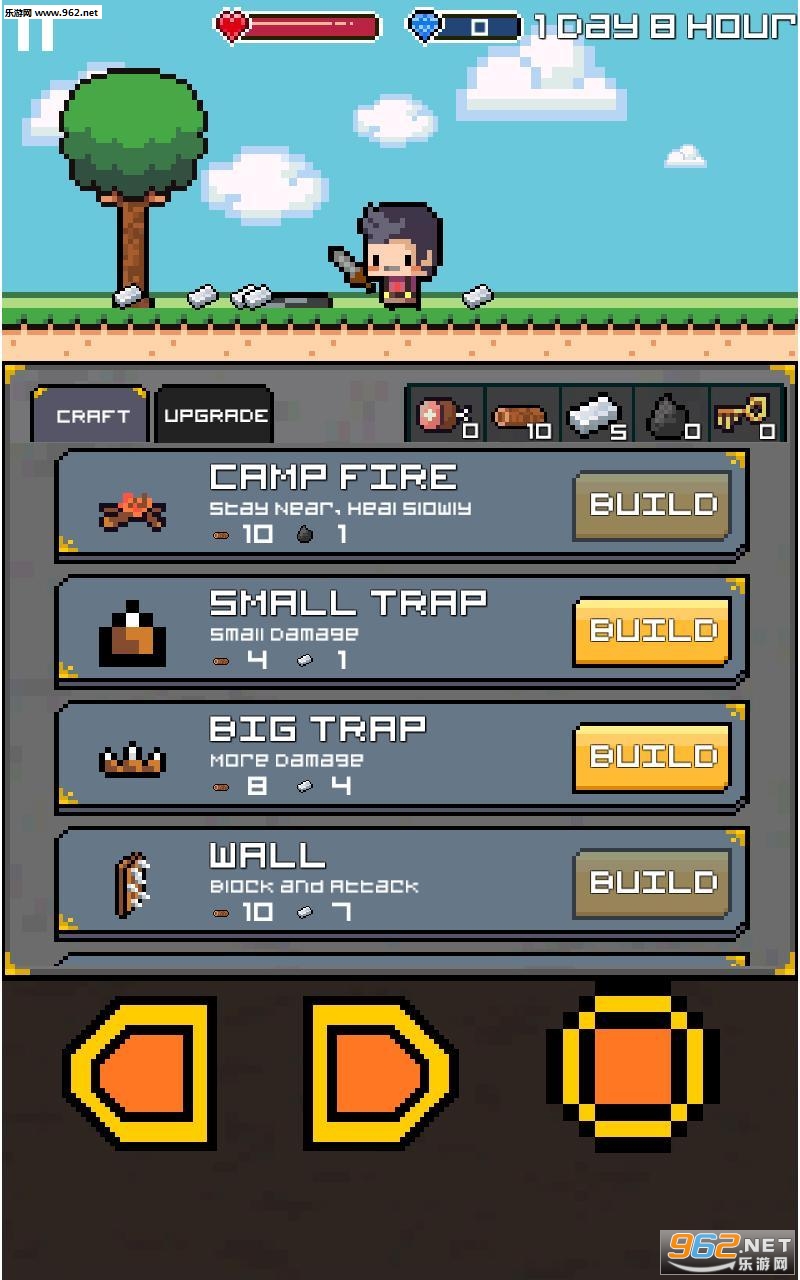800x1280 pixels.
Task: Switch to the Craft tab
Action: (x=92, y=416)
